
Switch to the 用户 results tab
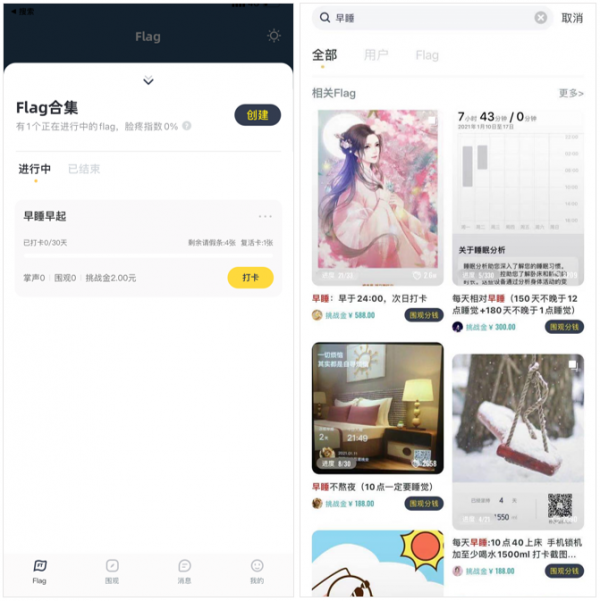[x=376, y=55]
